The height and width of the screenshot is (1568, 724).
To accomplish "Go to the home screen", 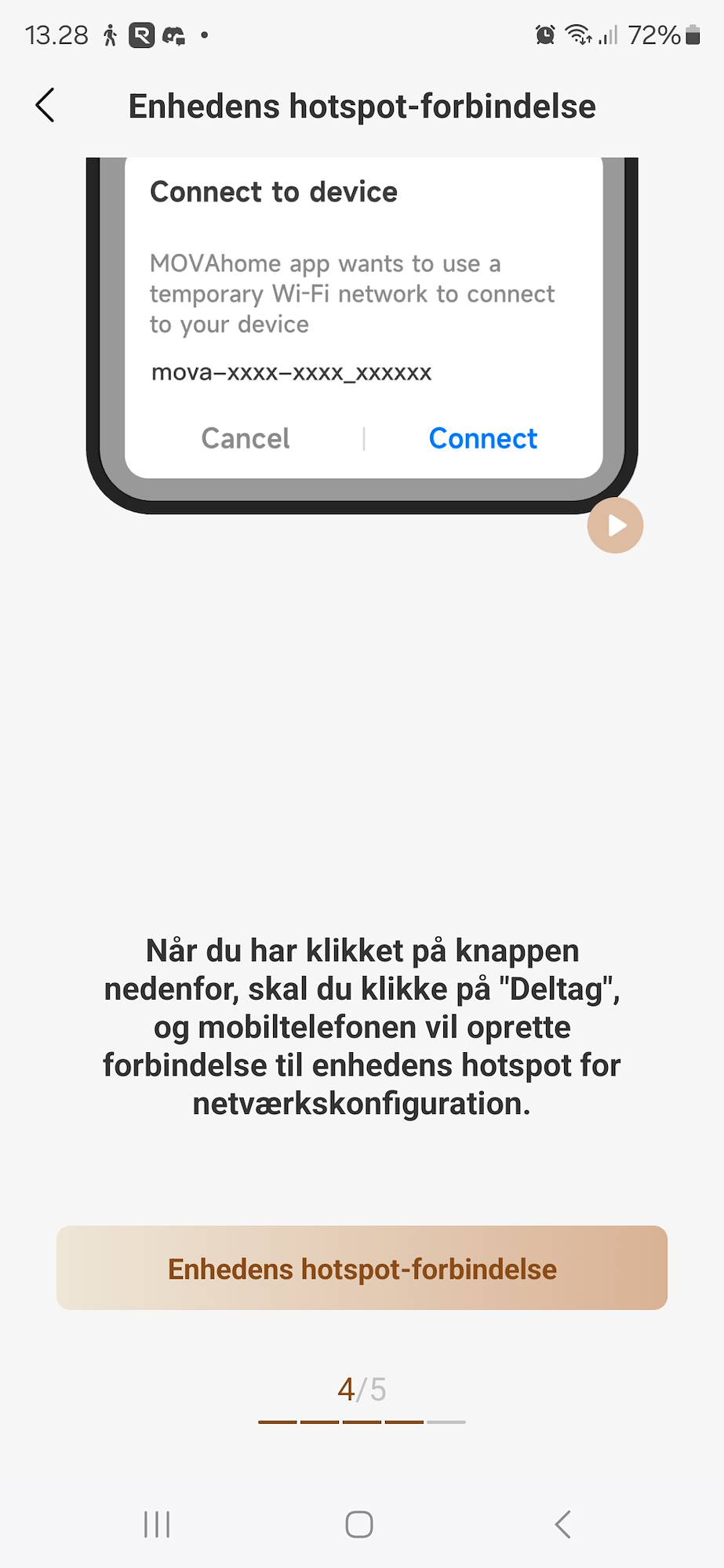I will coord(359,1524).
